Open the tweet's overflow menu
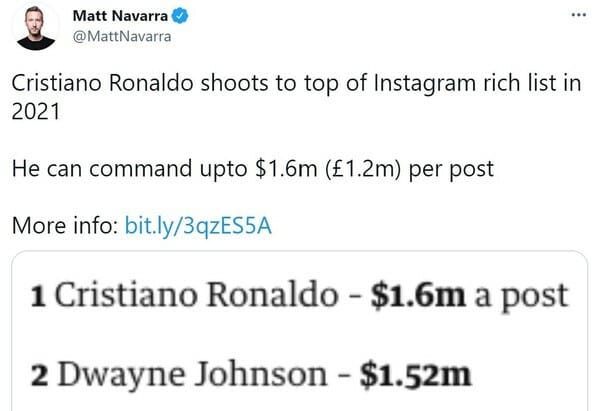The height and width of the screenshot is (411, 600). pyautogui.click(x=580, y=17)
